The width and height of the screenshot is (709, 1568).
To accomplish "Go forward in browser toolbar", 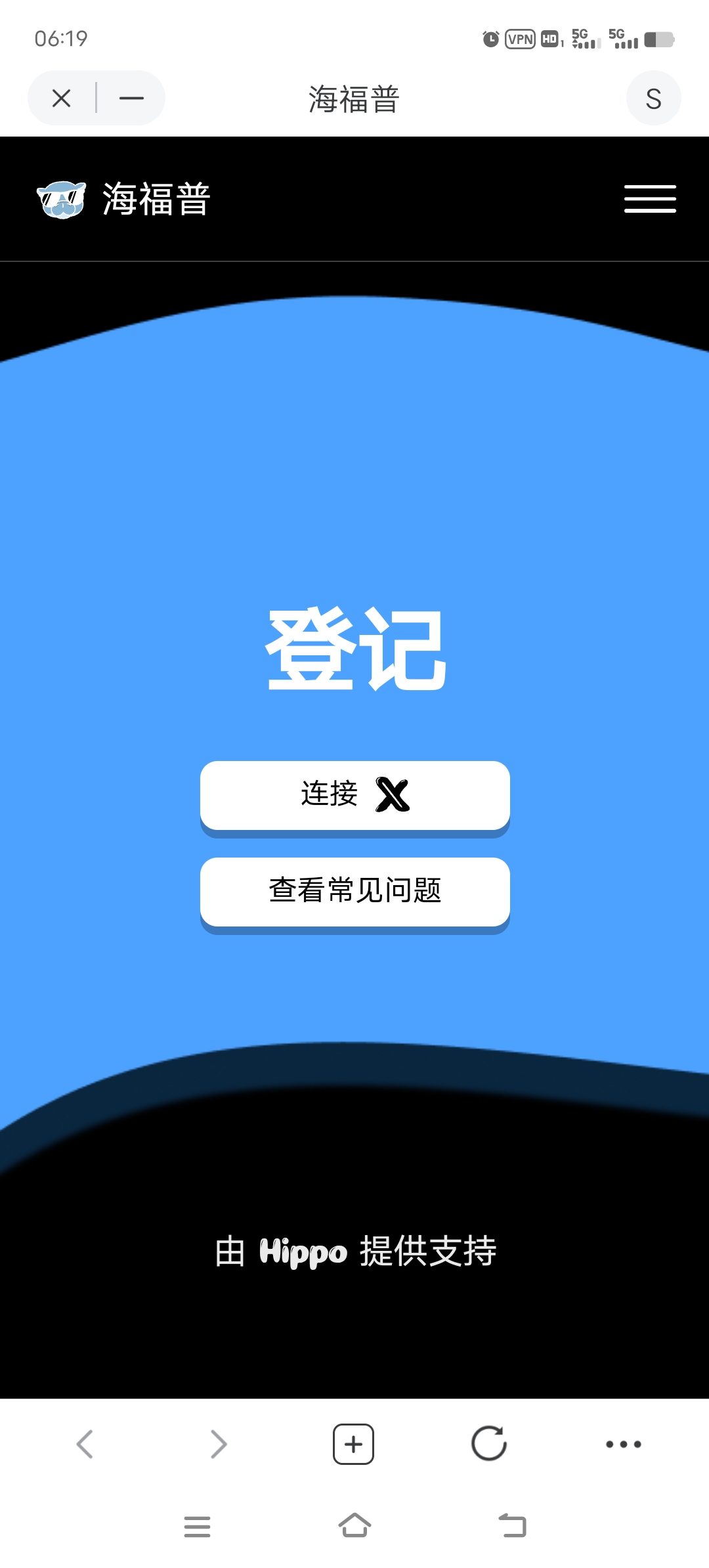I will (219, 1444).
